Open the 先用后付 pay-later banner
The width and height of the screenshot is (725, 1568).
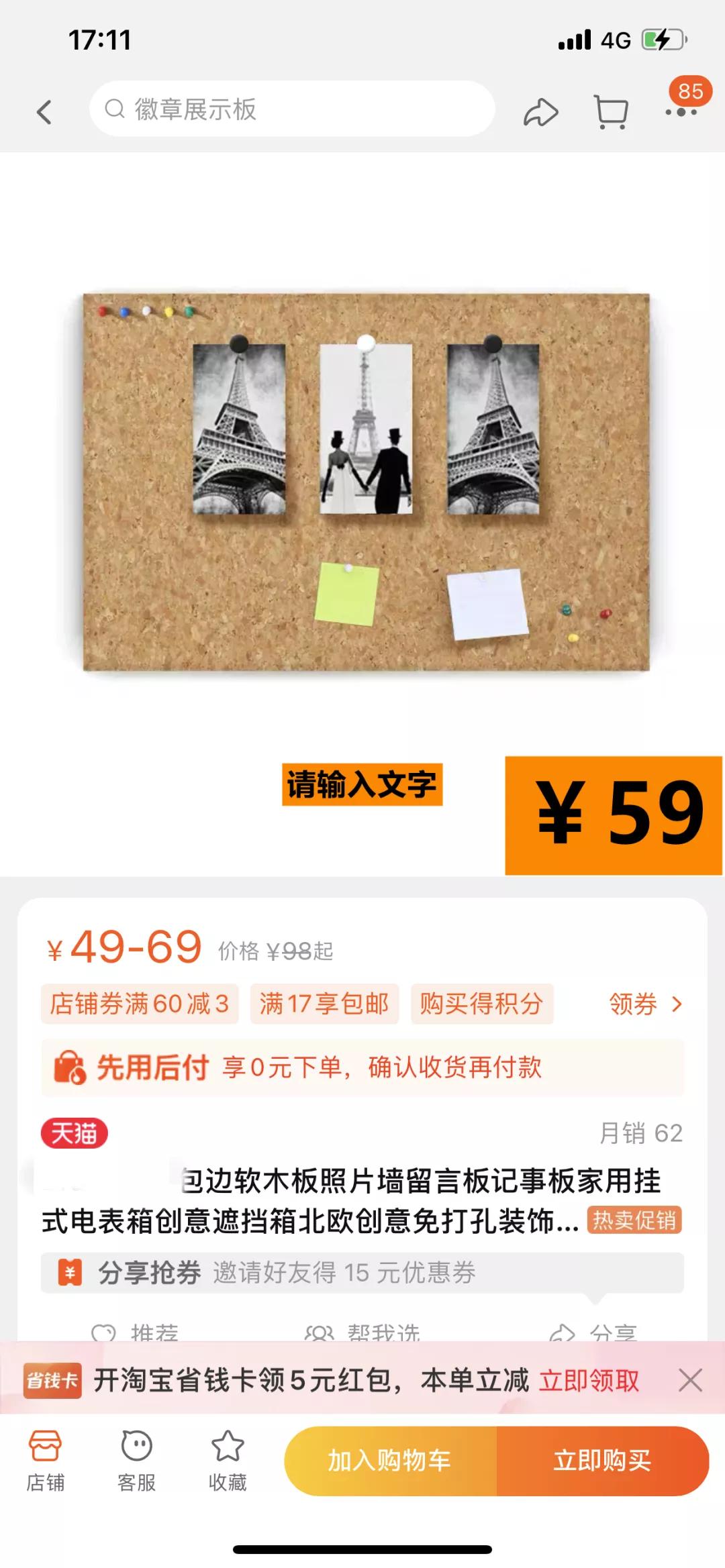(362, 1067)
